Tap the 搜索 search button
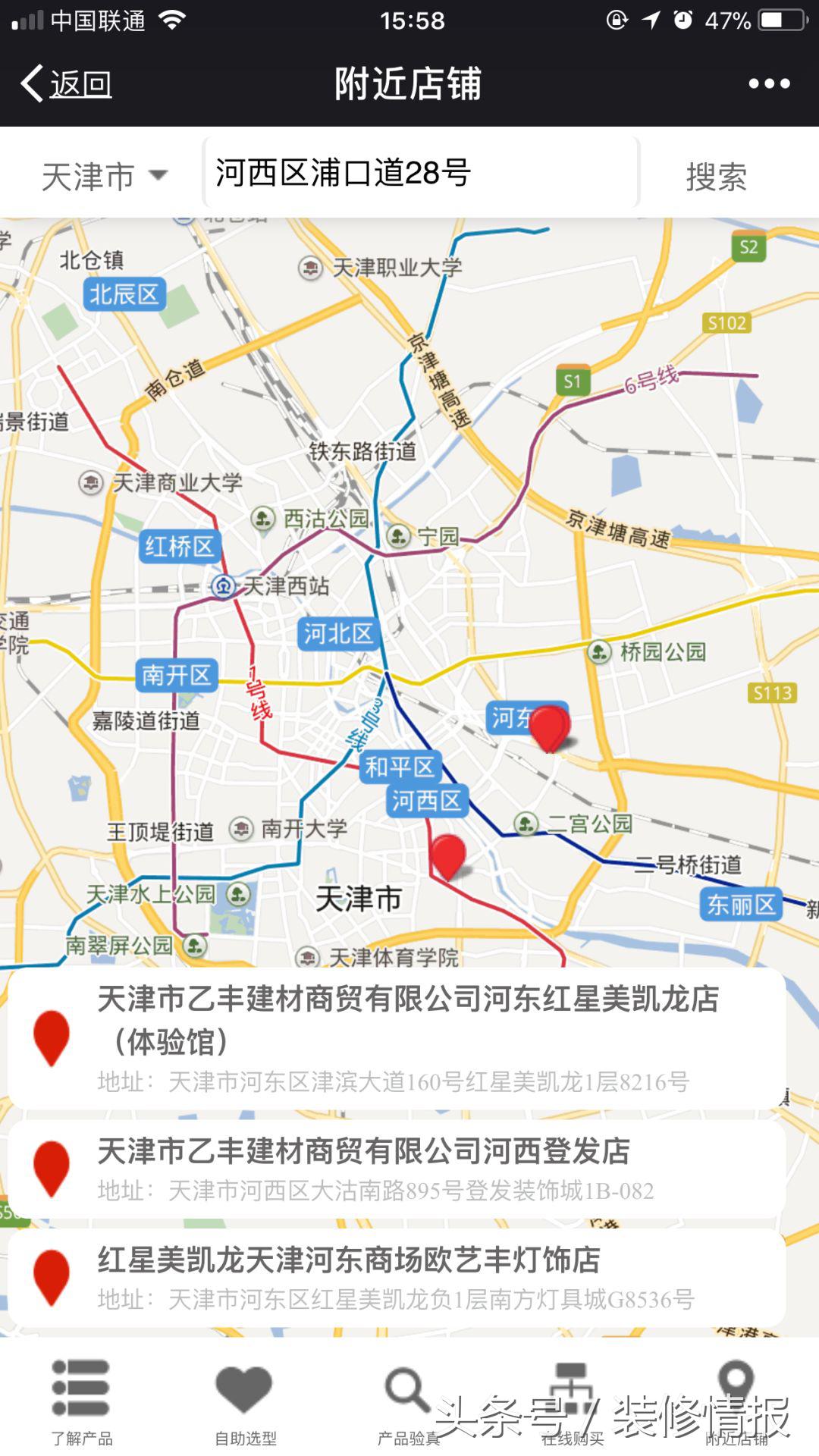Viewport: 819px width, 1456px height. 717,175
